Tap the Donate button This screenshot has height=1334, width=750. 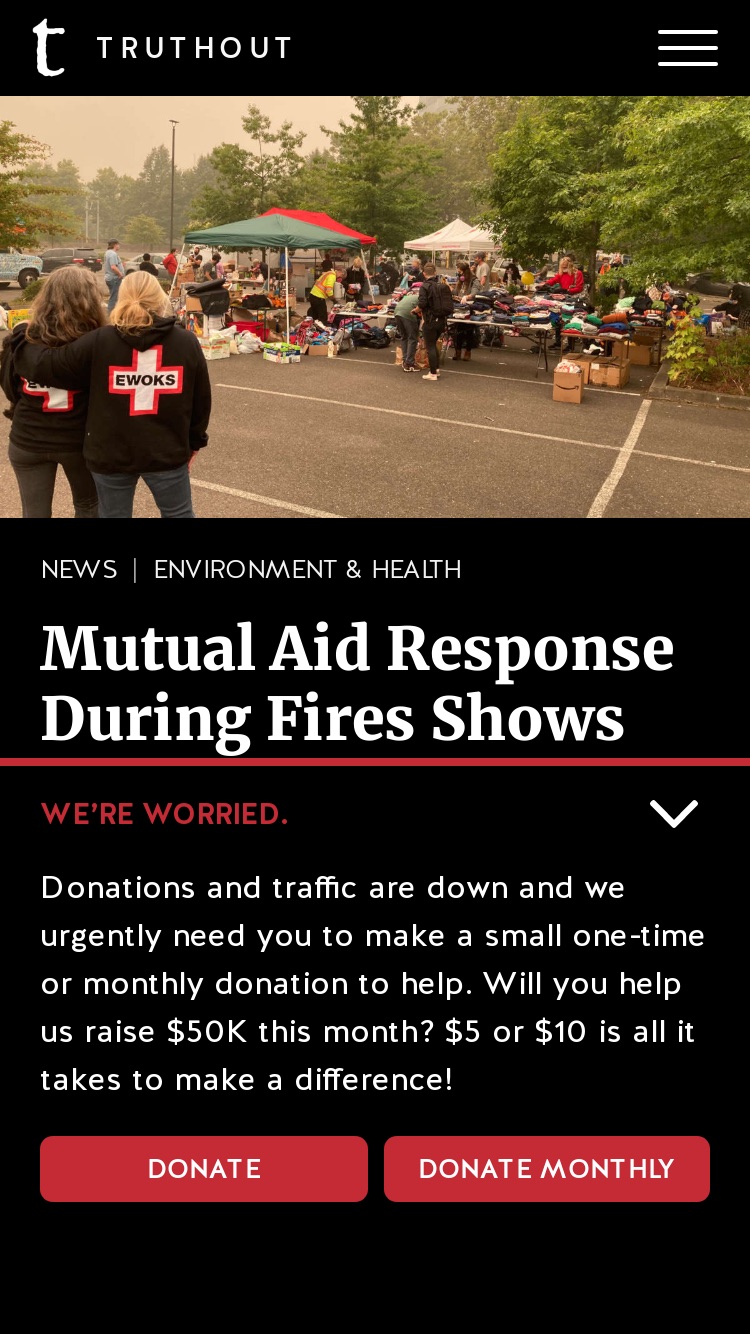[204, 1169]
